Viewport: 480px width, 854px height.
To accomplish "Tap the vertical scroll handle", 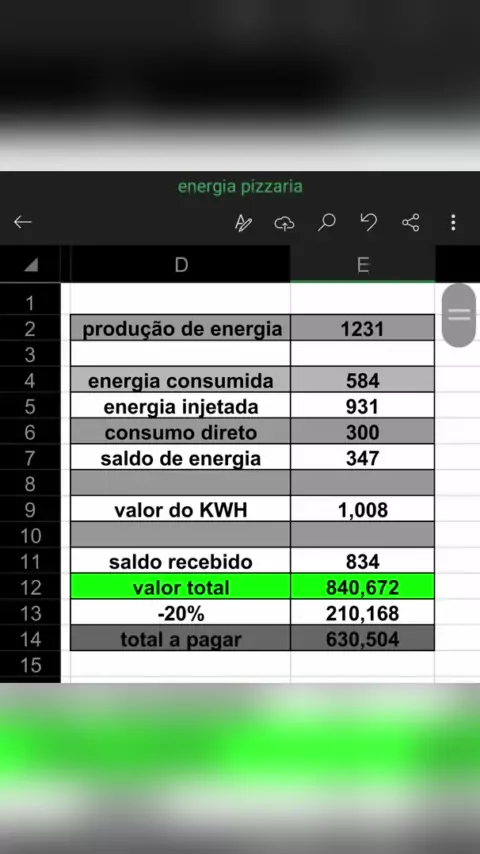I will 459,315.
